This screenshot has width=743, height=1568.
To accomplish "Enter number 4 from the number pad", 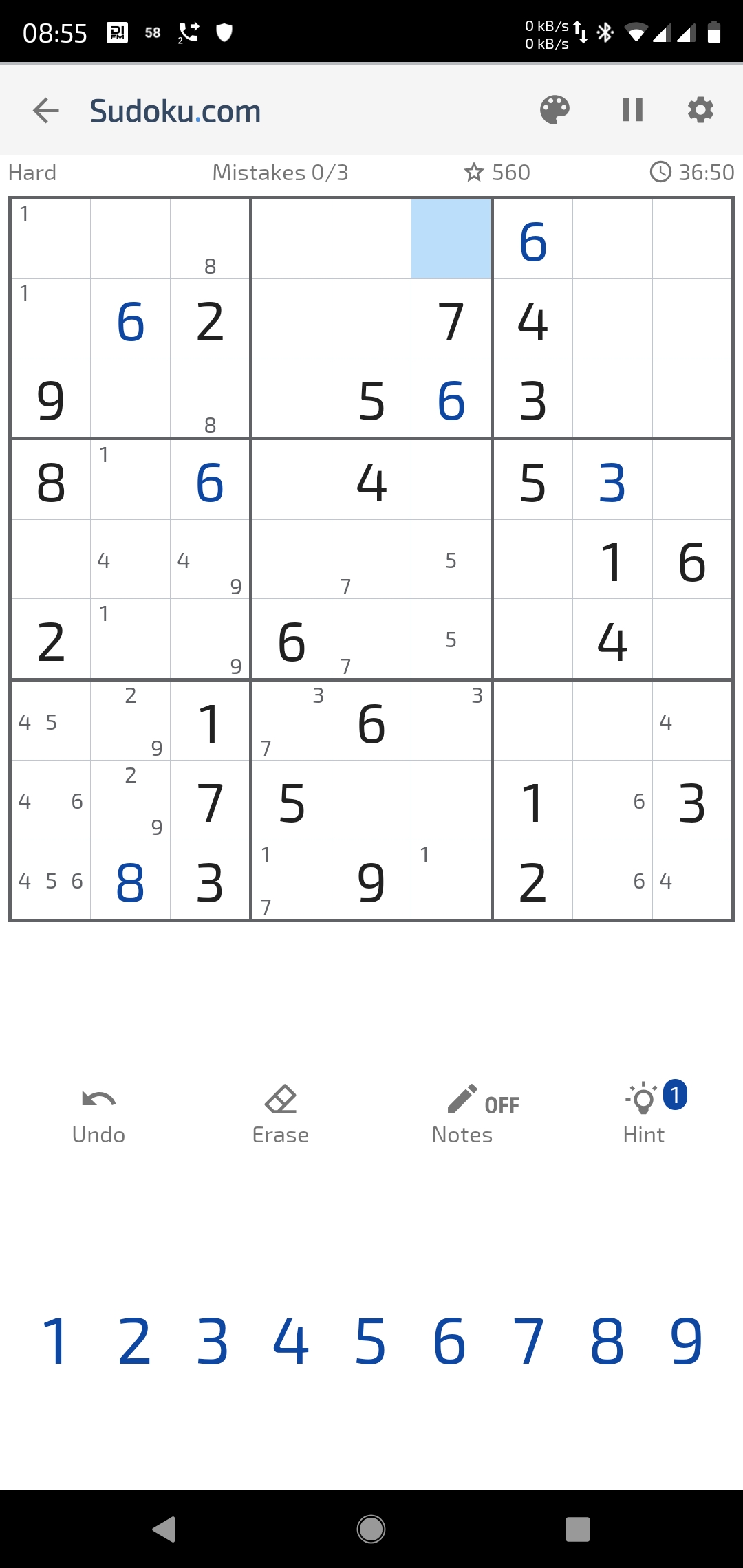I will [x=291, y=1341].
